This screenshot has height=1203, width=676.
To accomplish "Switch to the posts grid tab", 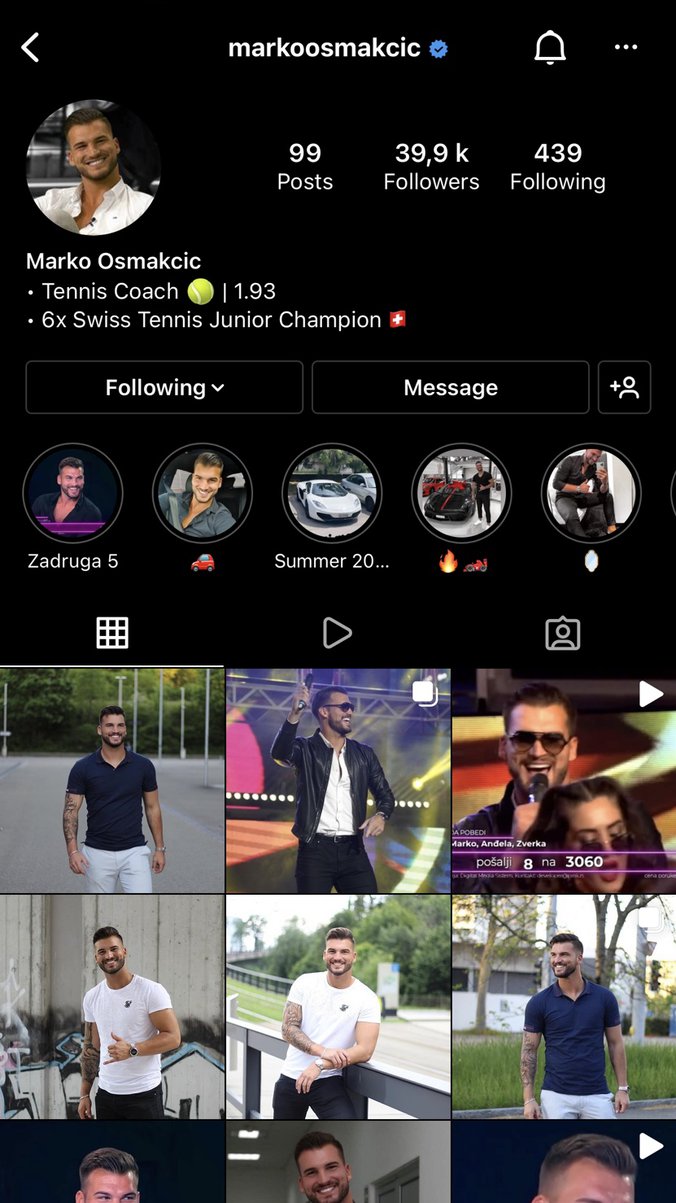I will click(112, 633).
